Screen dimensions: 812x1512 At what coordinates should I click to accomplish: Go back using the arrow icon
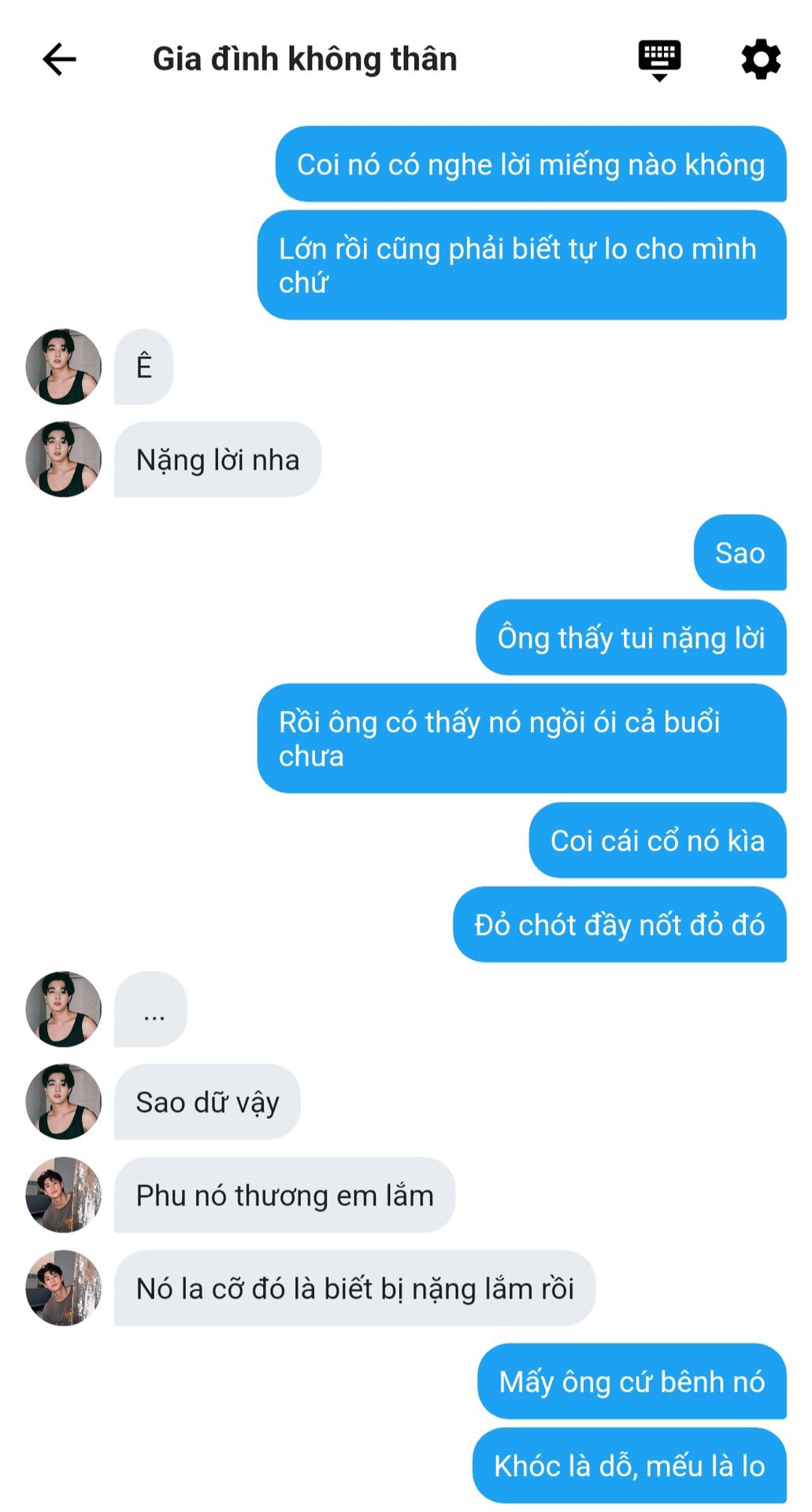[59, 59]
